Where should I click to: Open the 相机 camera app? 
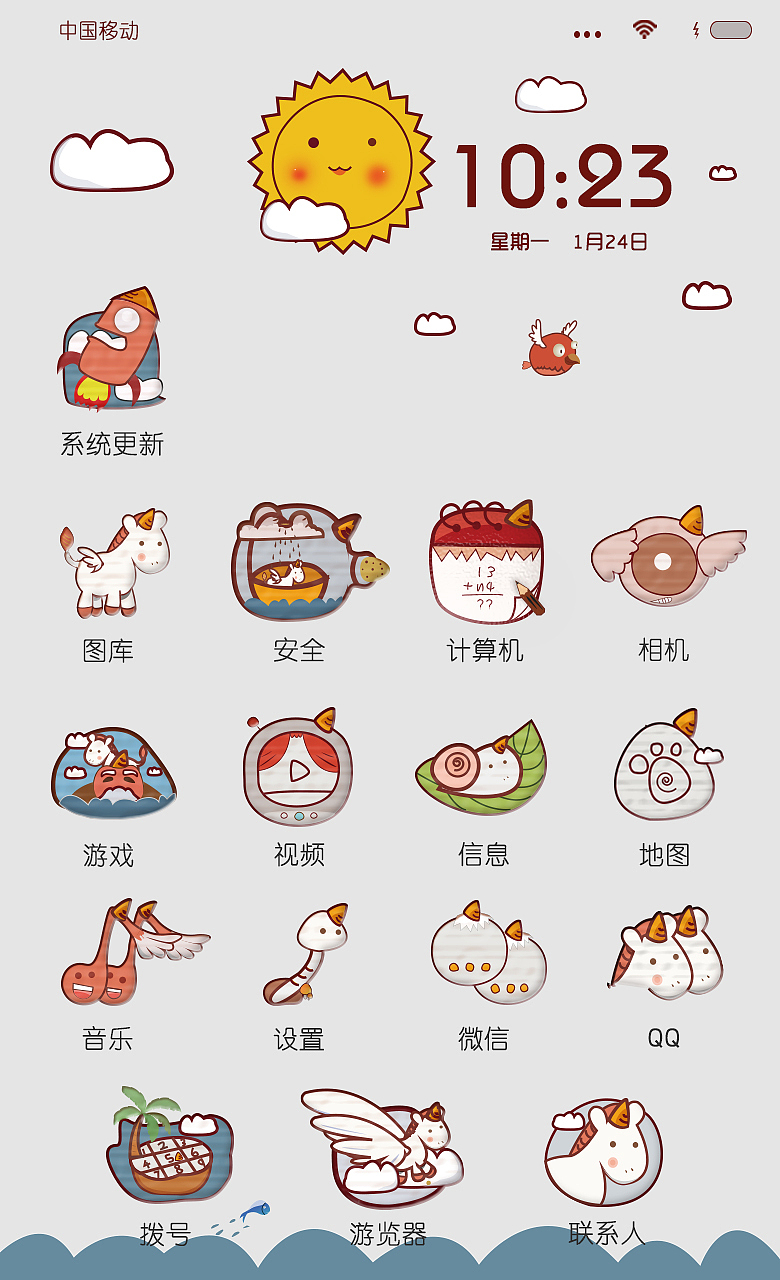click(666, 565)
